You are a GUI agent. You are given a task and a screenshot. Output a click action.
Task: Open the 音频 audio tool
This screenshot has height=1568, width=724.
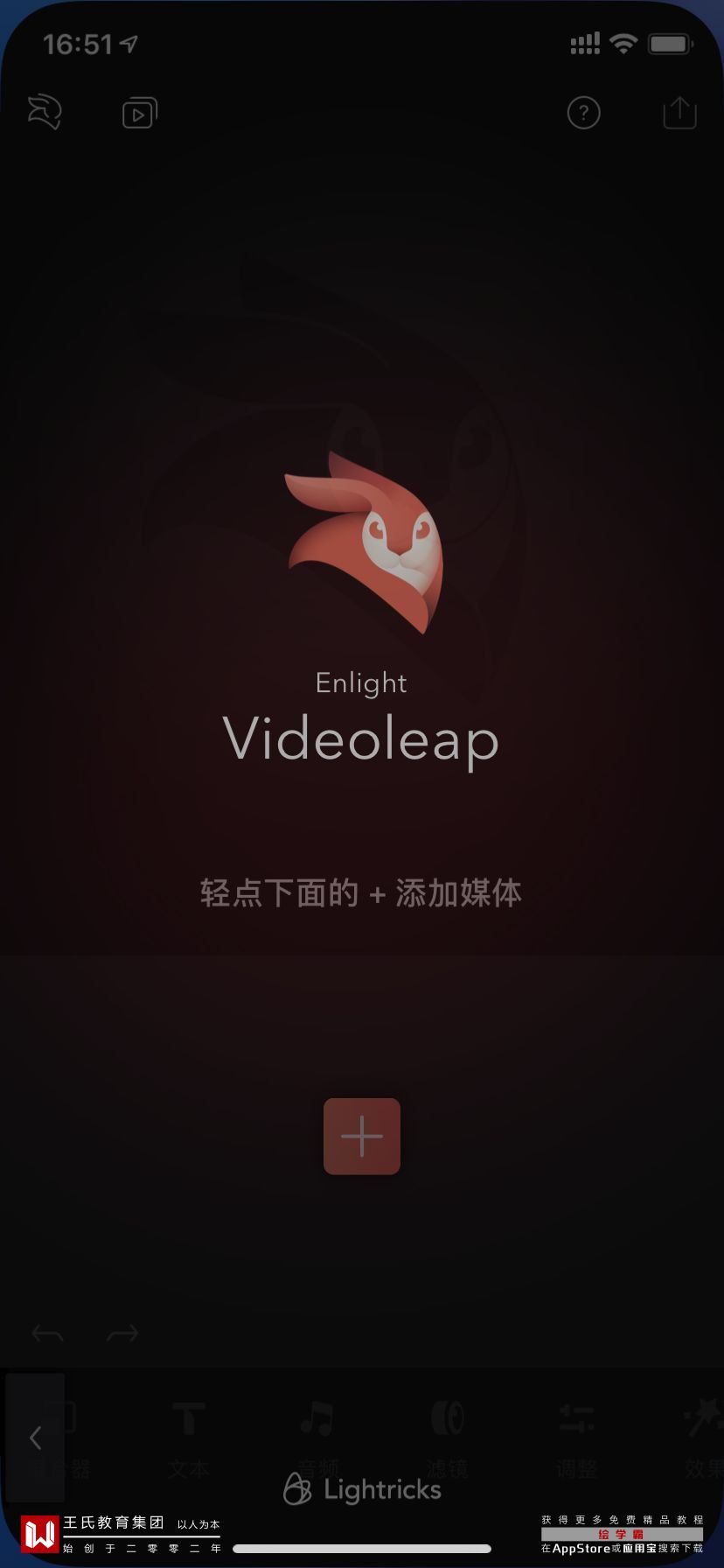click(317, 1437)
